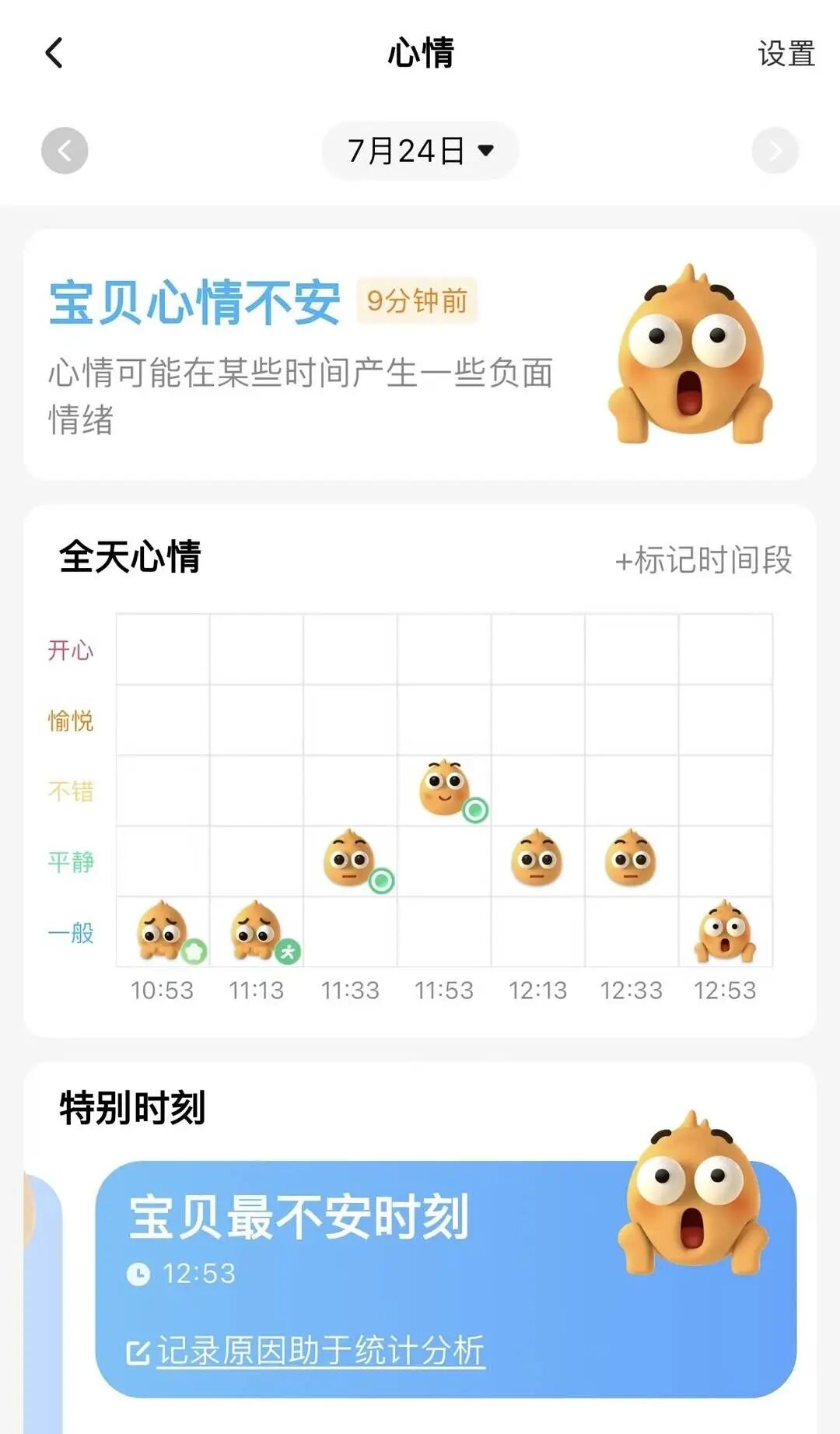This screenshot has height=1434, width=840.
Task: Open the 宝贝心情不安 summary card
Action: (x=420, y=354)
